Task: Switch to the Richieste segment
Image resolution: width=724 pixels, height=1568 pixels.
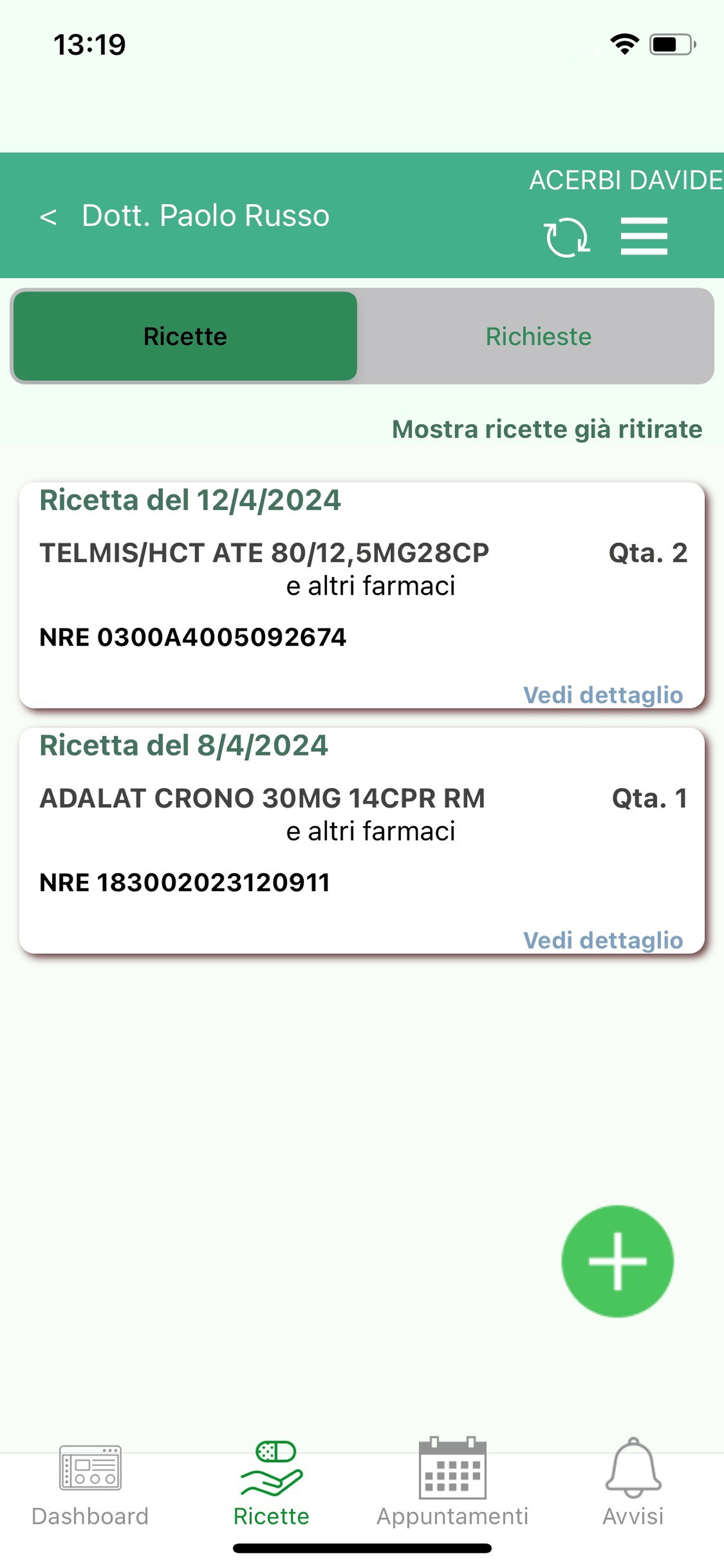Action: point(538,336)
